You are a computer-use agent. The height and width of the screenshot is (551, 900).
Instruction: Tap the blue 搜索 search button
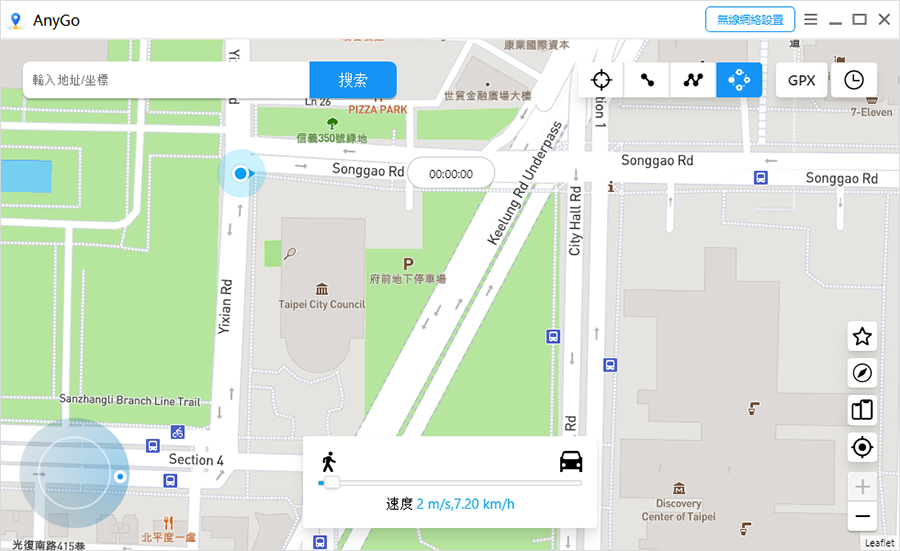(x=353, y=80)
